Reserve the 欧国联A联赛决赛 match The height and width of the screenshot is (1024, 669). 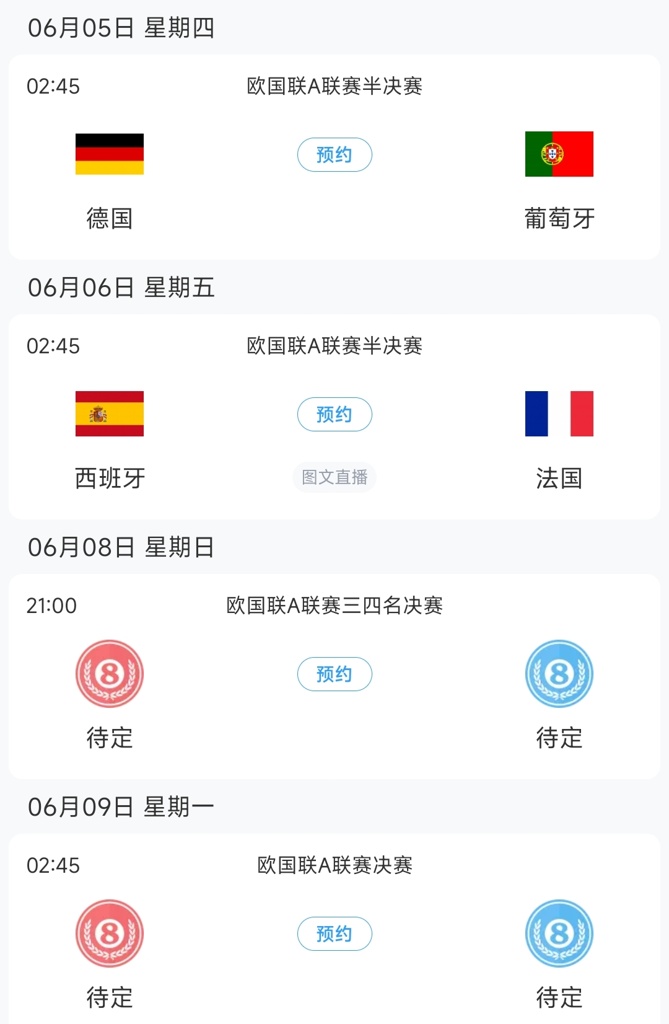click(334, 934)
